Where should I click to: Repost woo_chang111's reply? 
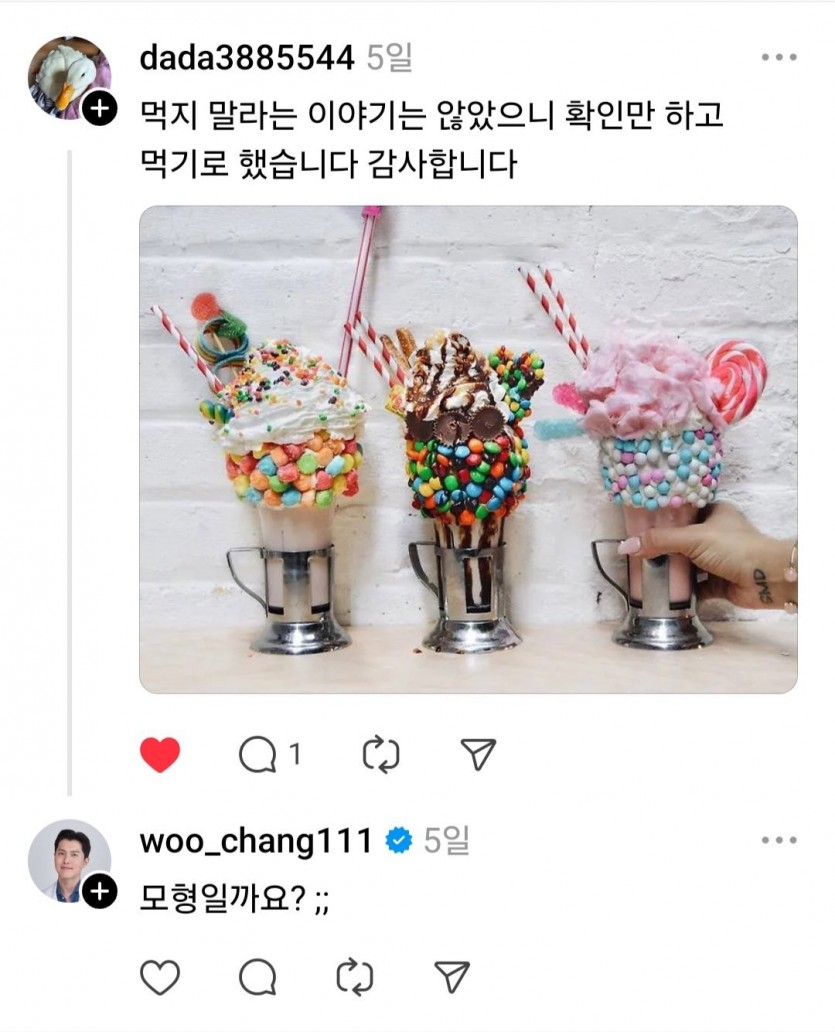355,977
